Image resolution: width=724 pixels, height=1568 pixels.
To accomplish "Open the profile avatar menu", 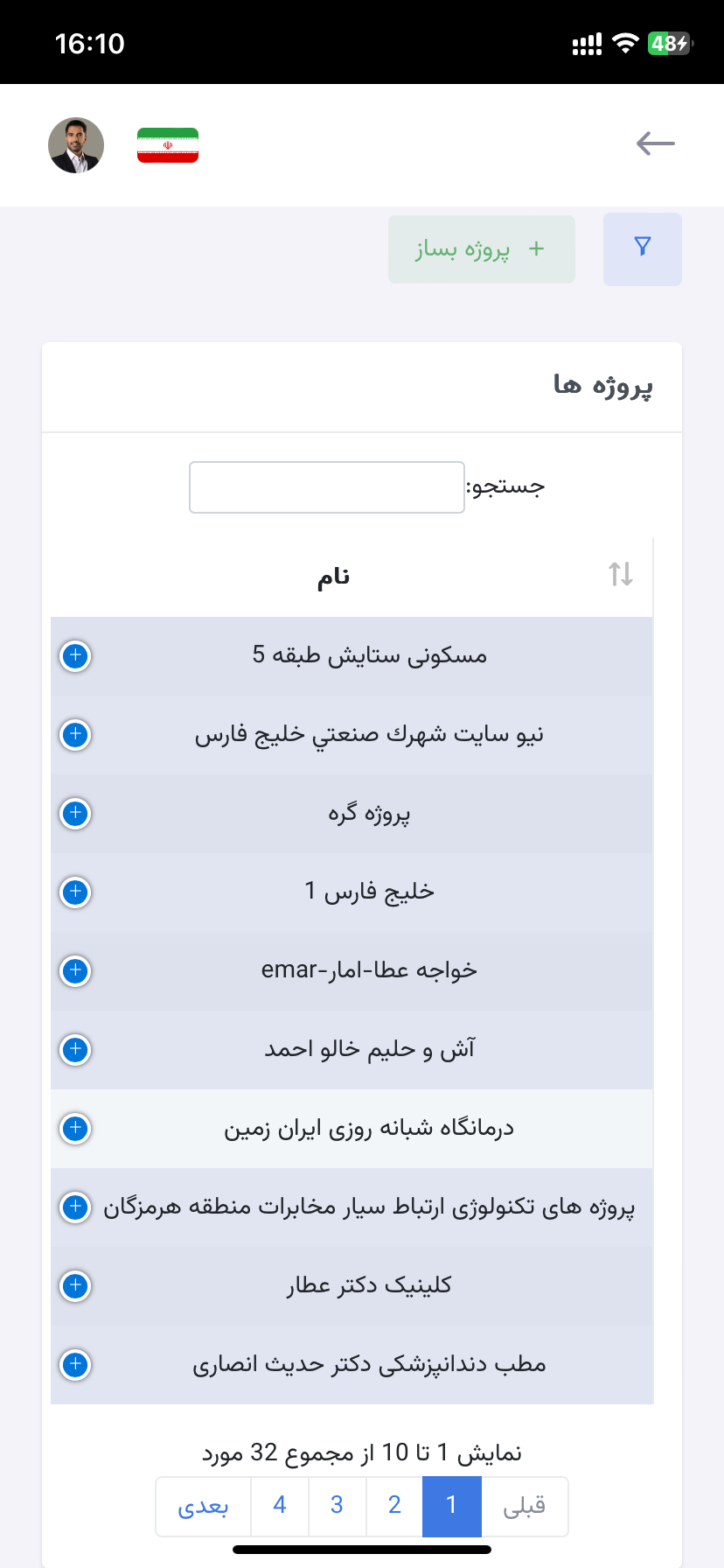I will coord(76,145).
